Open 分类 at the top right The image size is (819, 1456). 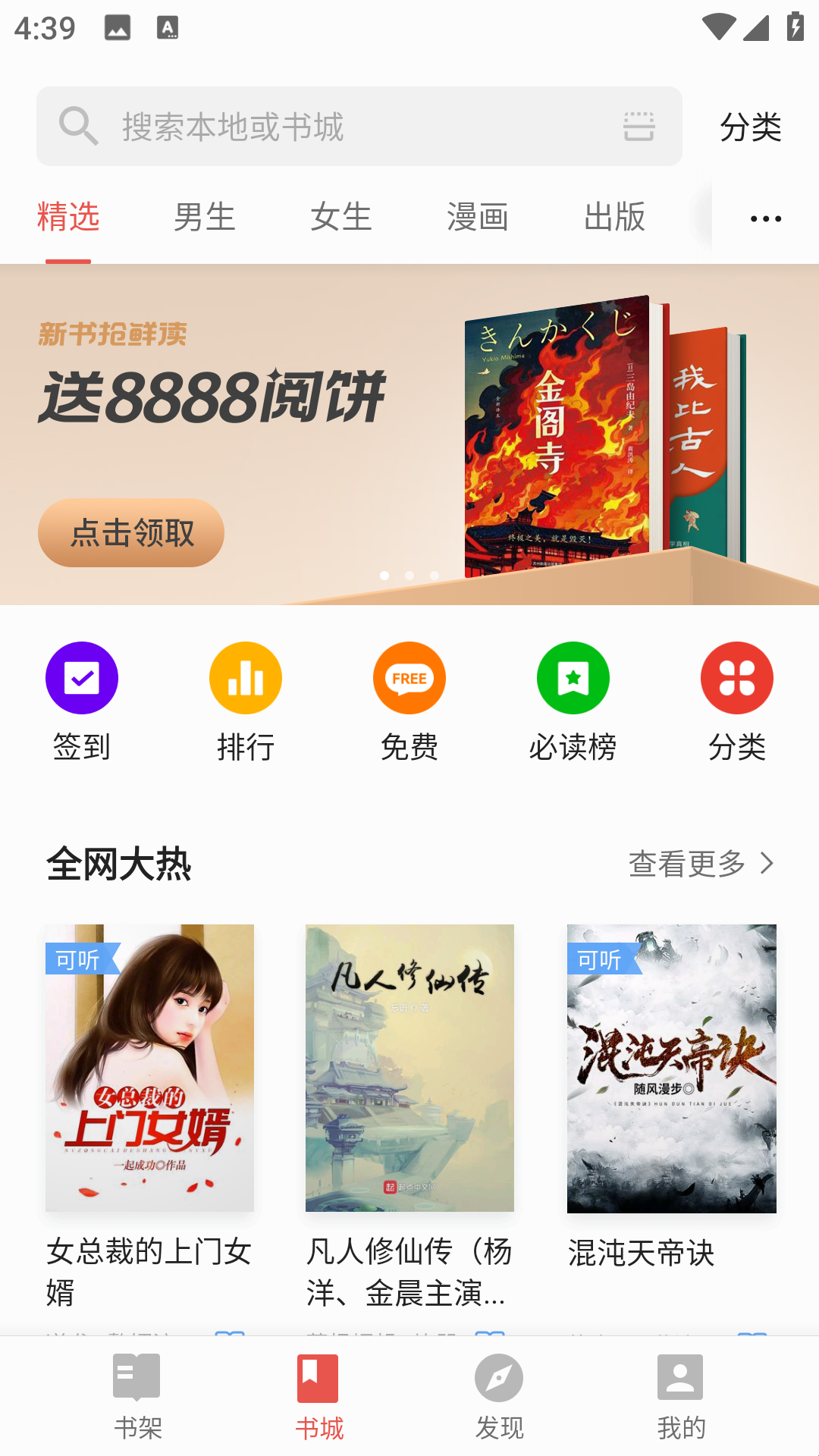pos(750,127)
